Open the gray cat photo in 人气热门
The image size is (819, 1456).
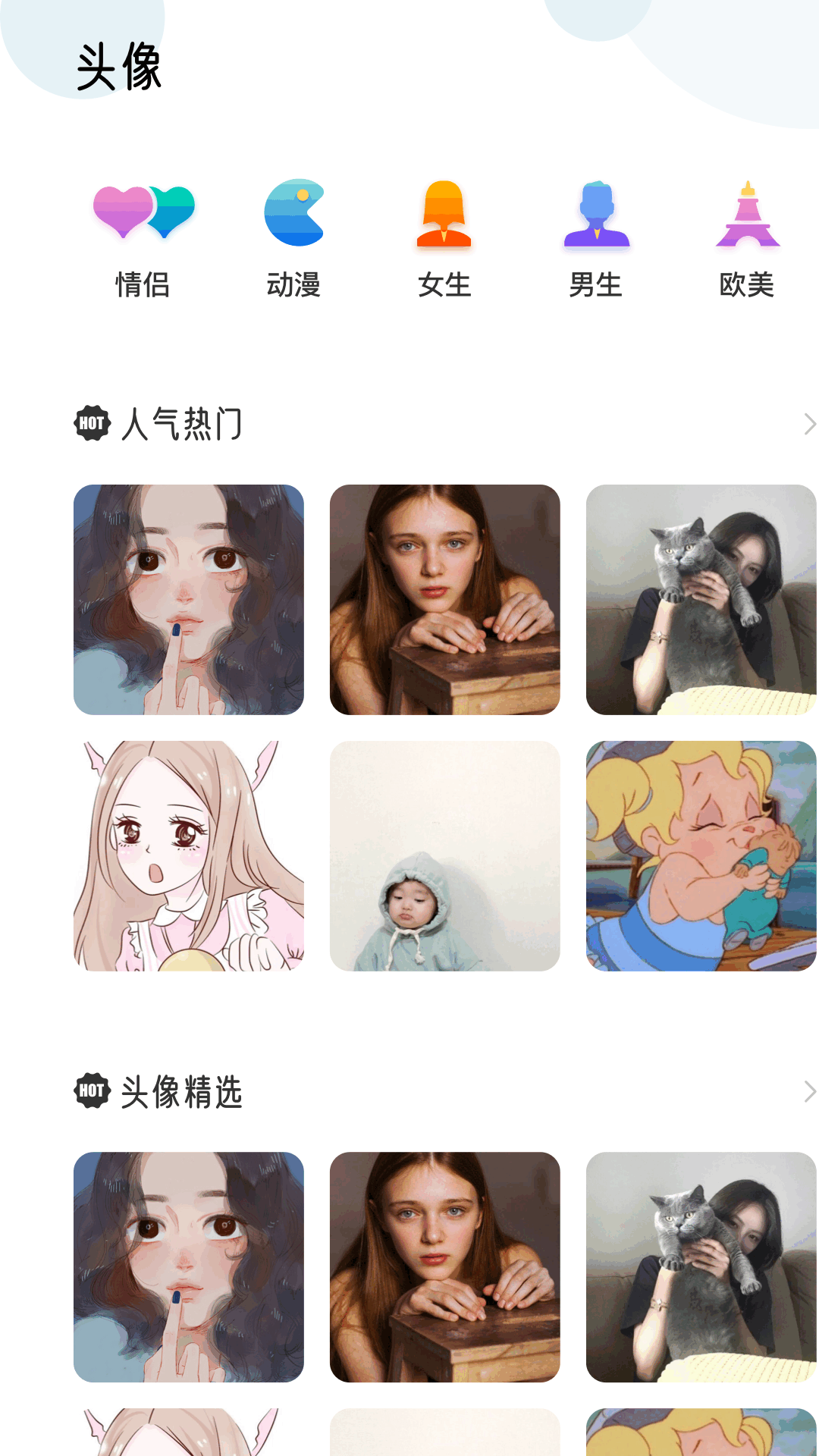click(701, 600)
